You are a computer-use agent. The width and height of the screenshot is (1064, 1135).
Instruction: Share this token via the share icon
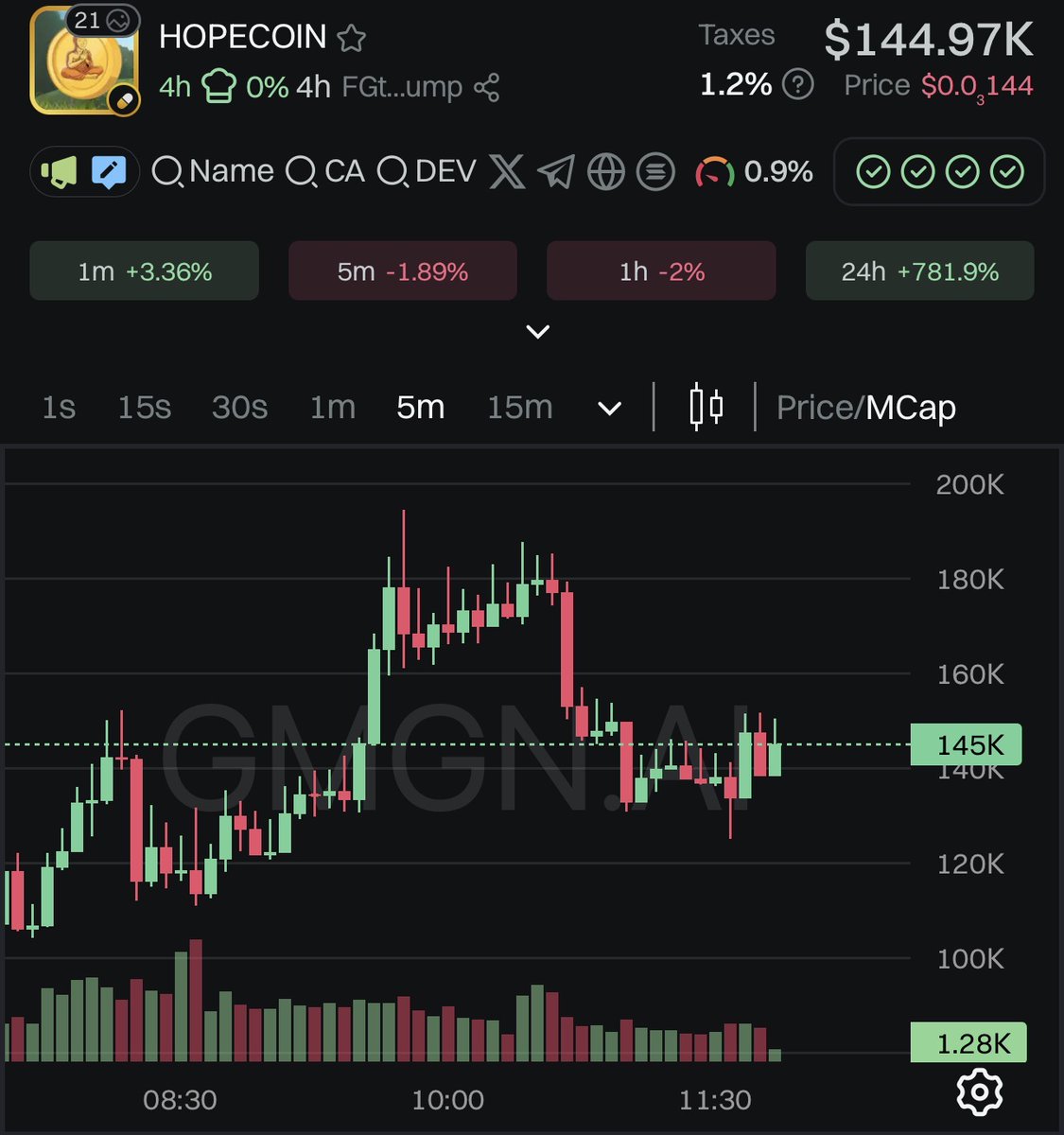click(x=487, y=88)
